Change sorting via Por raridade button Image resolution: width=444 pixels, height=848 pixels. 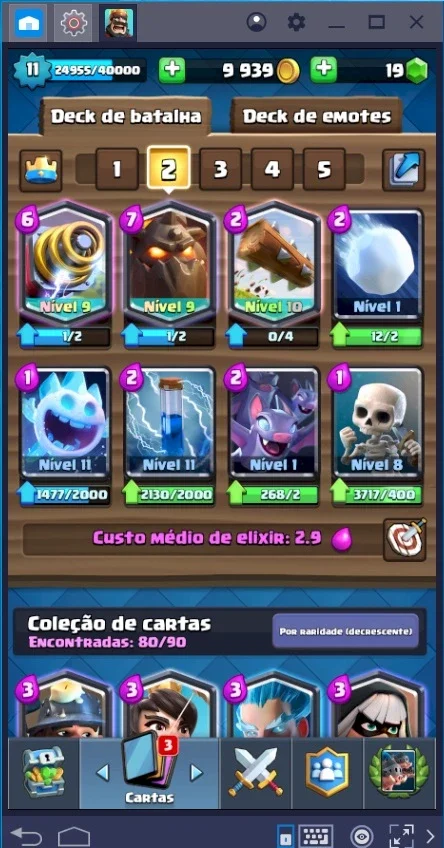pyautogui.click(x=346, y=631)
